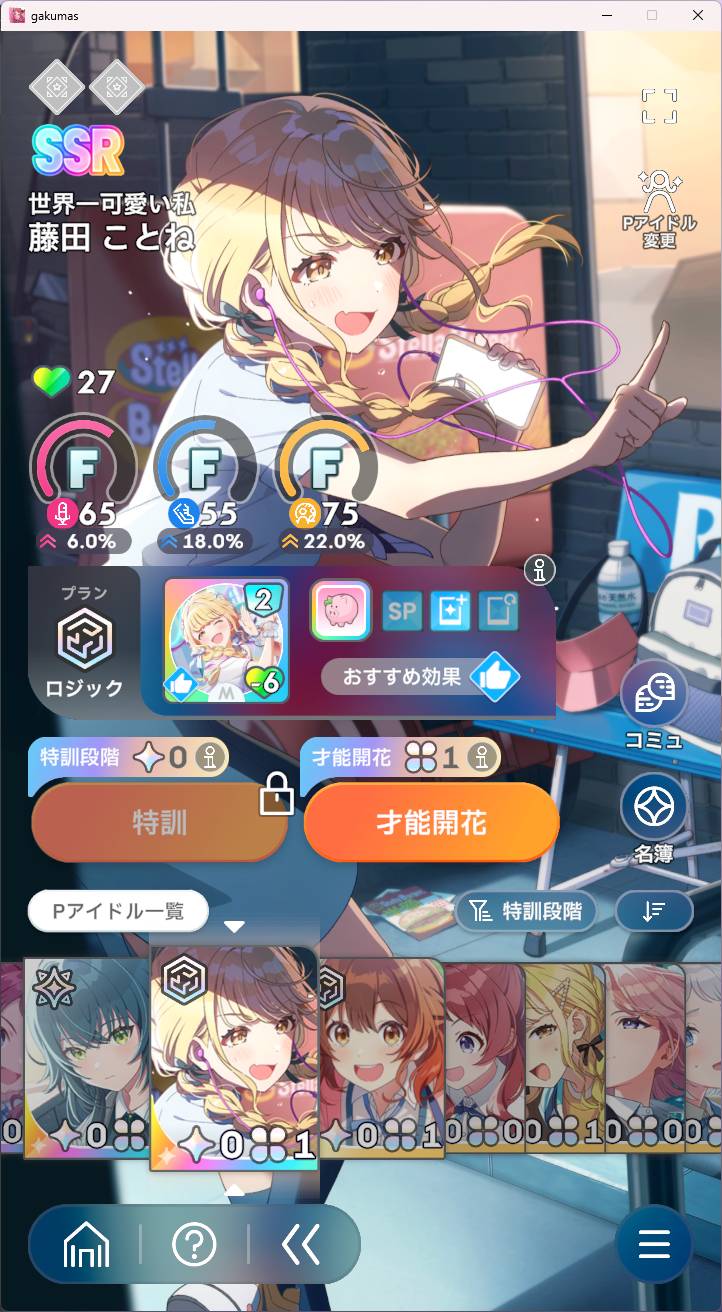This screenshot has height=1312, width=722.
Task: Go to the home screen
Action: pos(87,1244)
